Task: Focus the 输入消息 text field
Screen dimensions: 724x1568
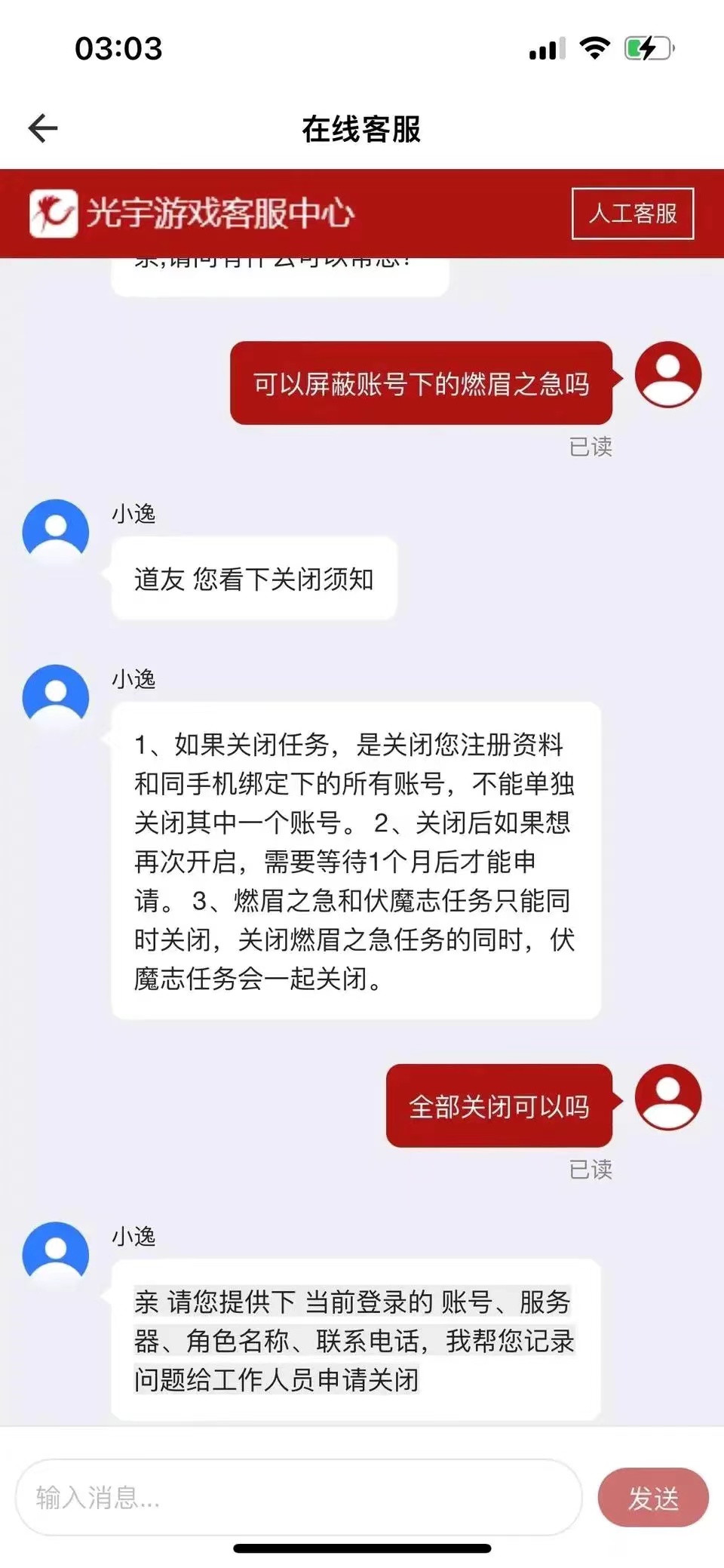Action: pos(298,1497)
